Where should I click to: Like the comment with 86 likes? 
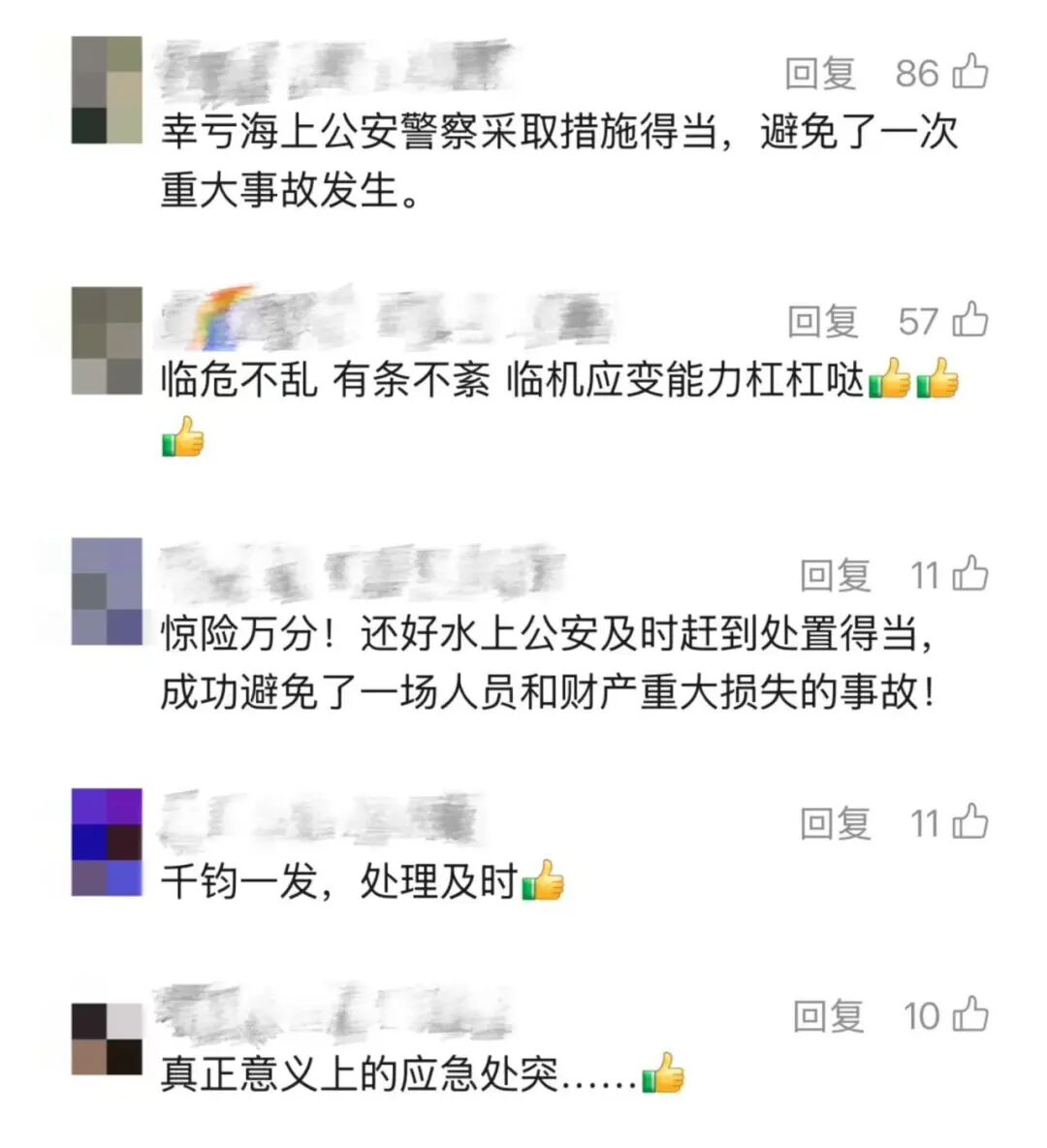(970, 73)
